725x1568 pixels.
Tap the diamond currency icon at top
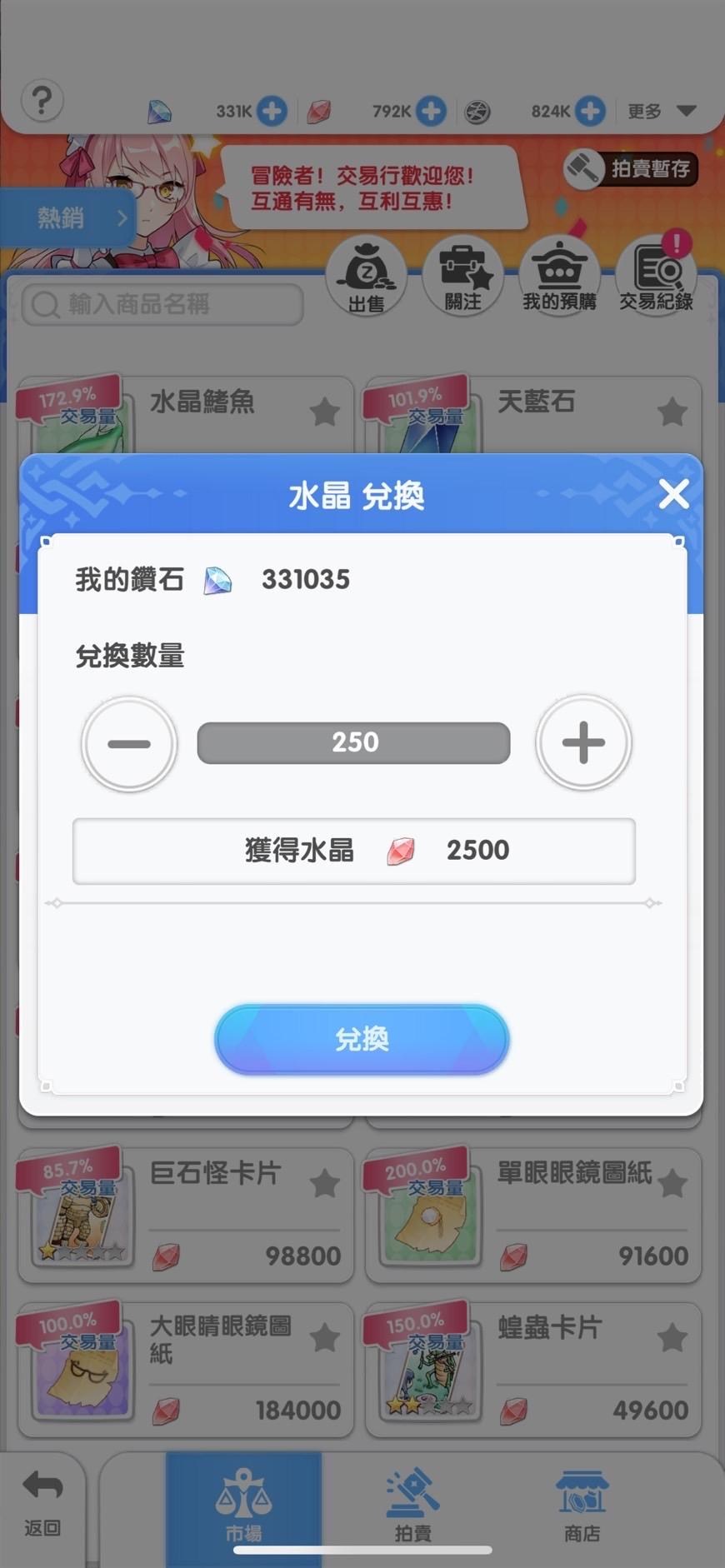coord(161,111)
